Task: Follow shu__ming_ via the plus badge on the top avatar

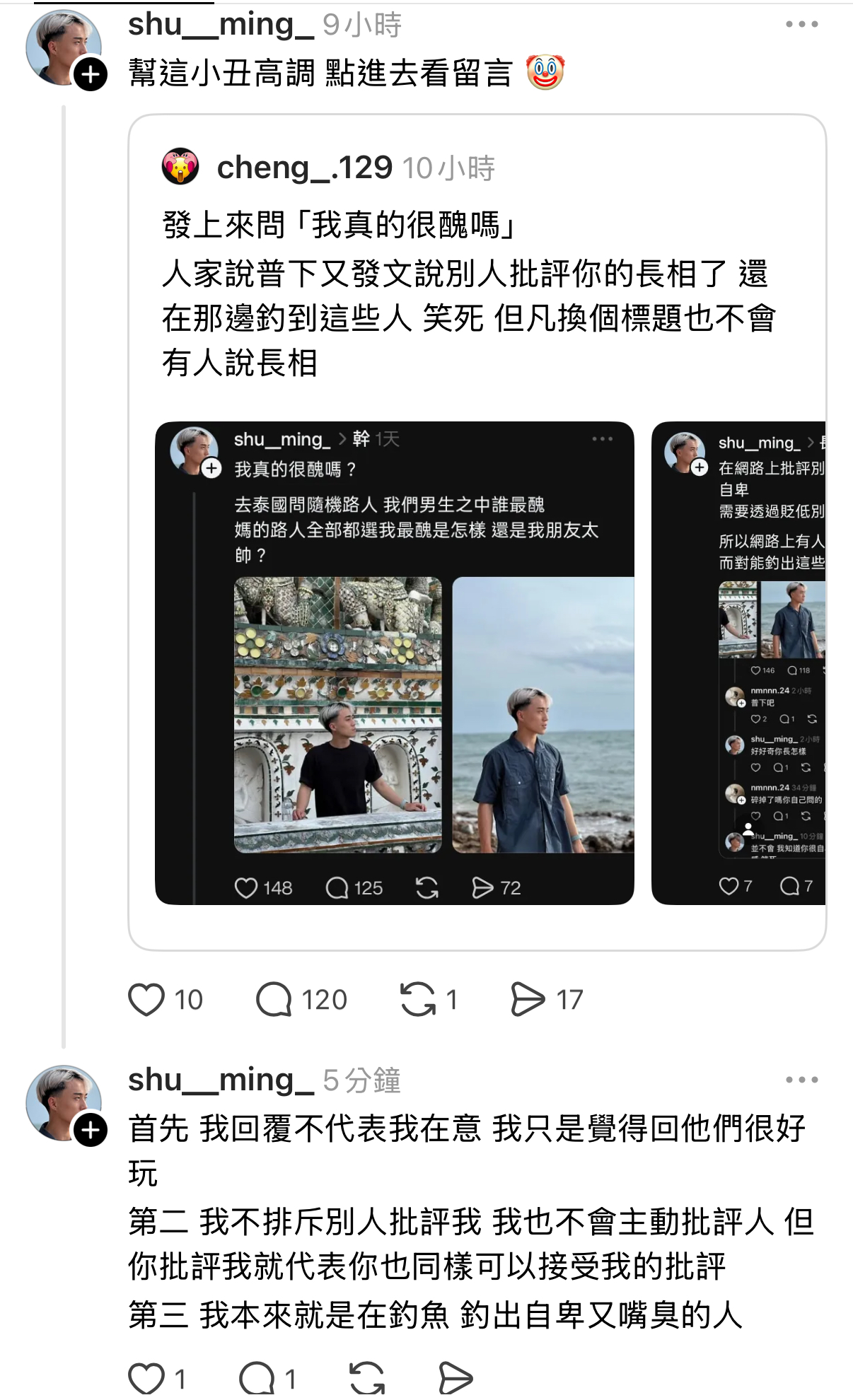Action: [x=91, y=74]
